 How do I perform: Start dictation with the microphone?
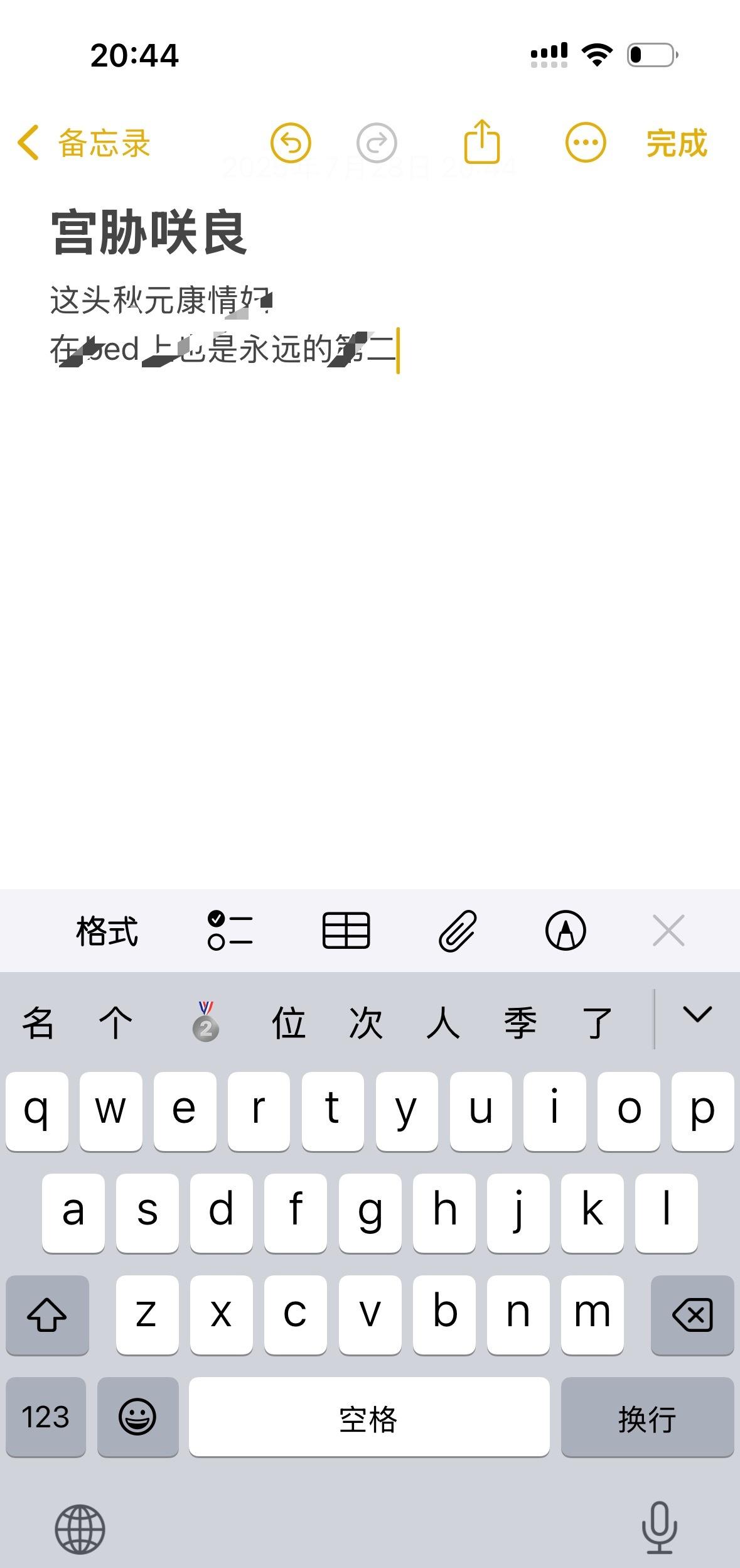(x=660, y=1528)
